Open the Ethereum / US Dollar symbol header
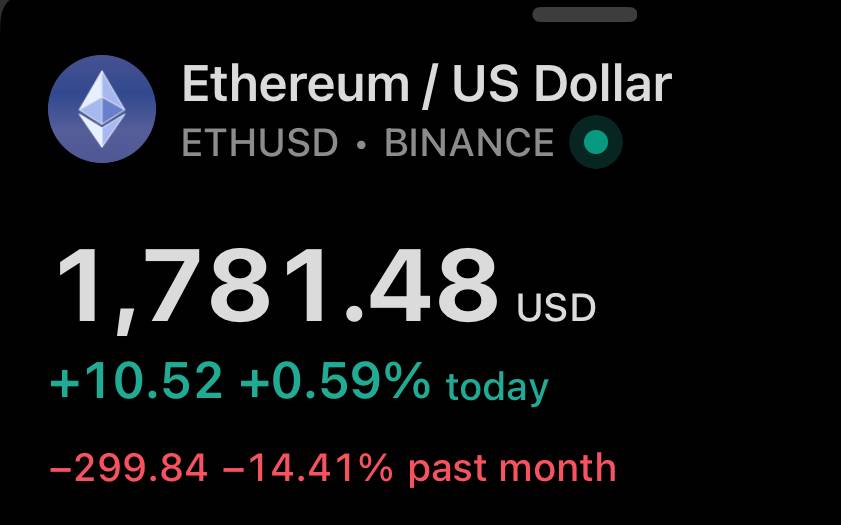This screenshot has height=525, width=841. [x=426, y=86]
